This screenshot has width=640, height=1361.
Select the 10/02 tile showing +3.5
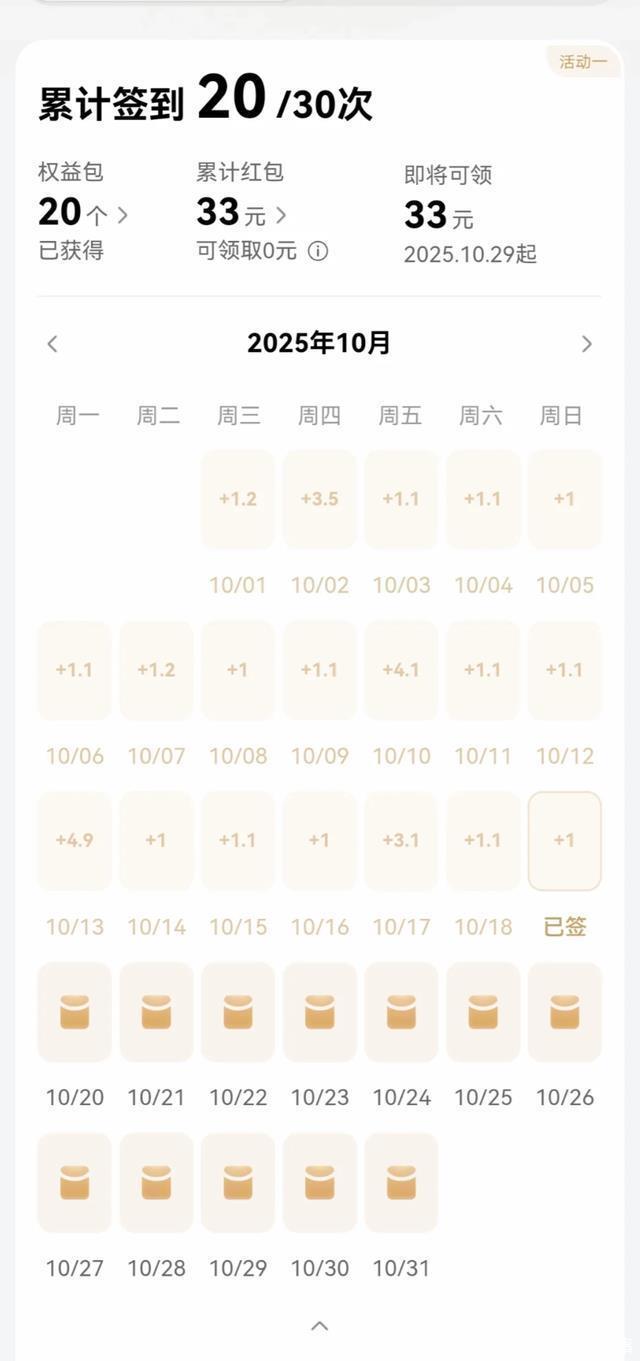point(319,499)
